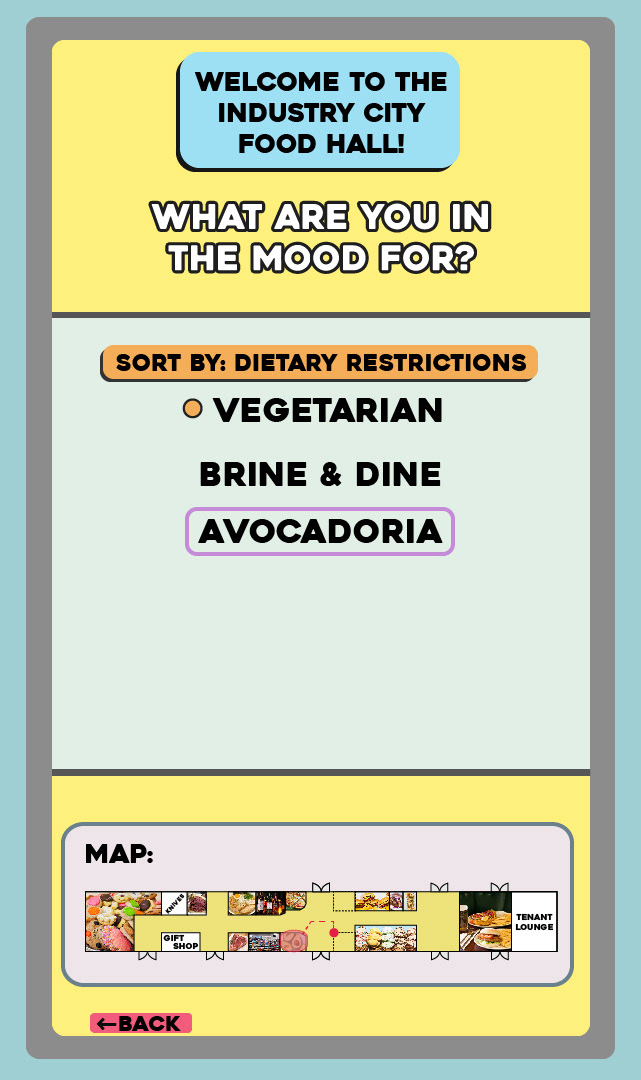Select the Avocadoria vendor
641x1080 pixels.
pos(319,531)
